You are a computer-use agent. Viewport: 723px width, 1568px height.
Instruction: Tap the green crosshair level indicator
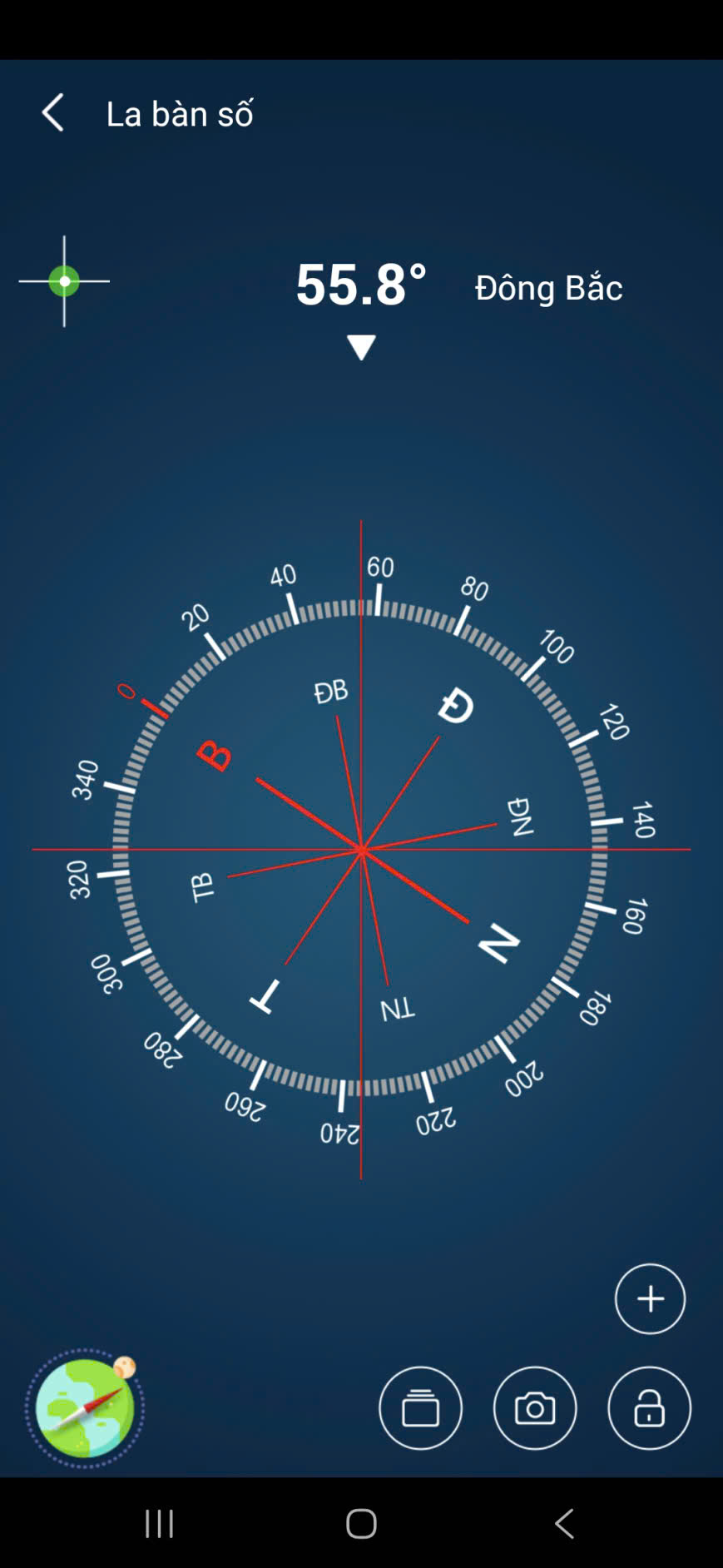(64, 281)
